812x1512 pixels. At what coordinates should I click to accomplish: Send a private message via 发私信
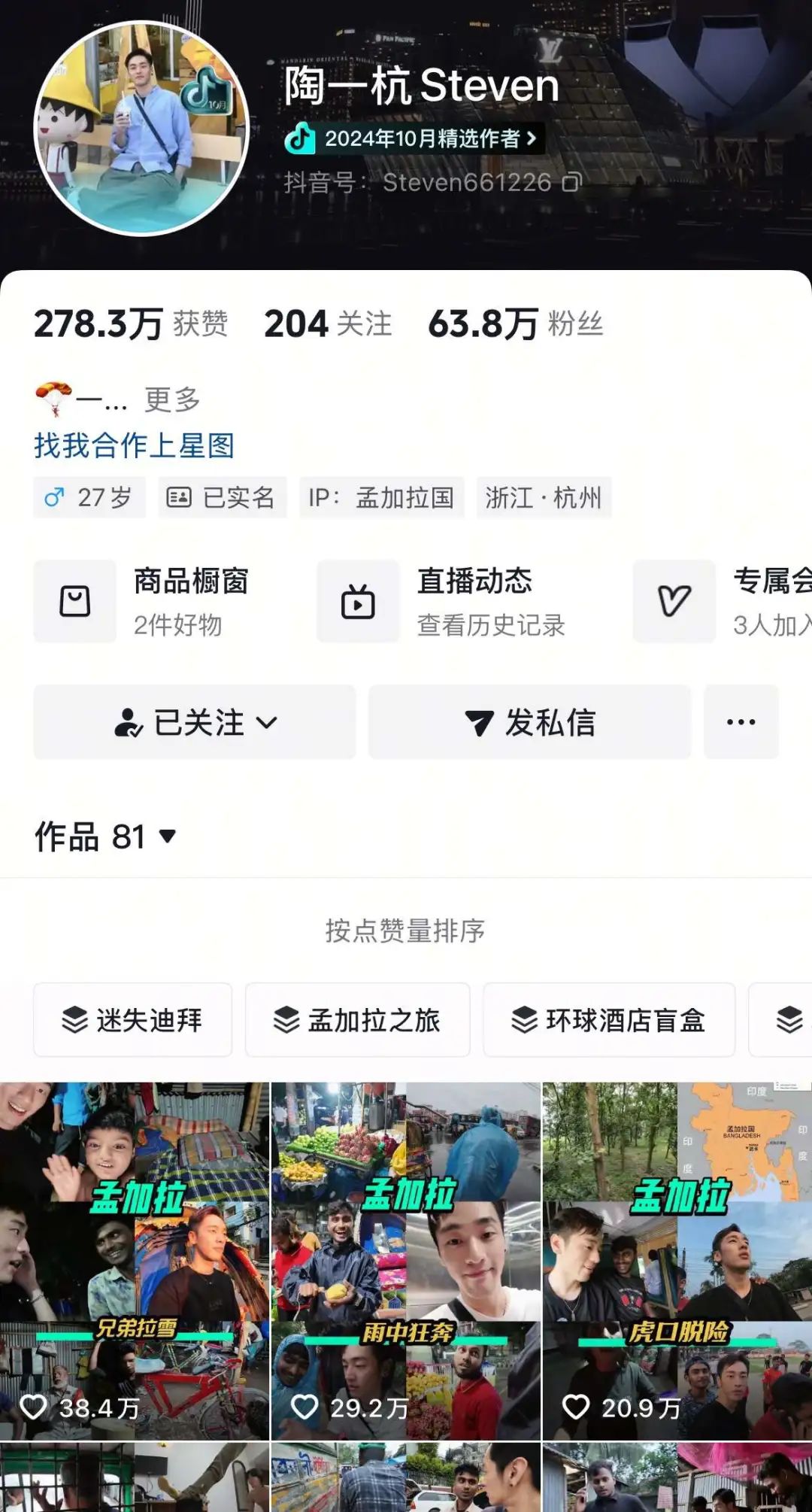[x=529, y=722]
